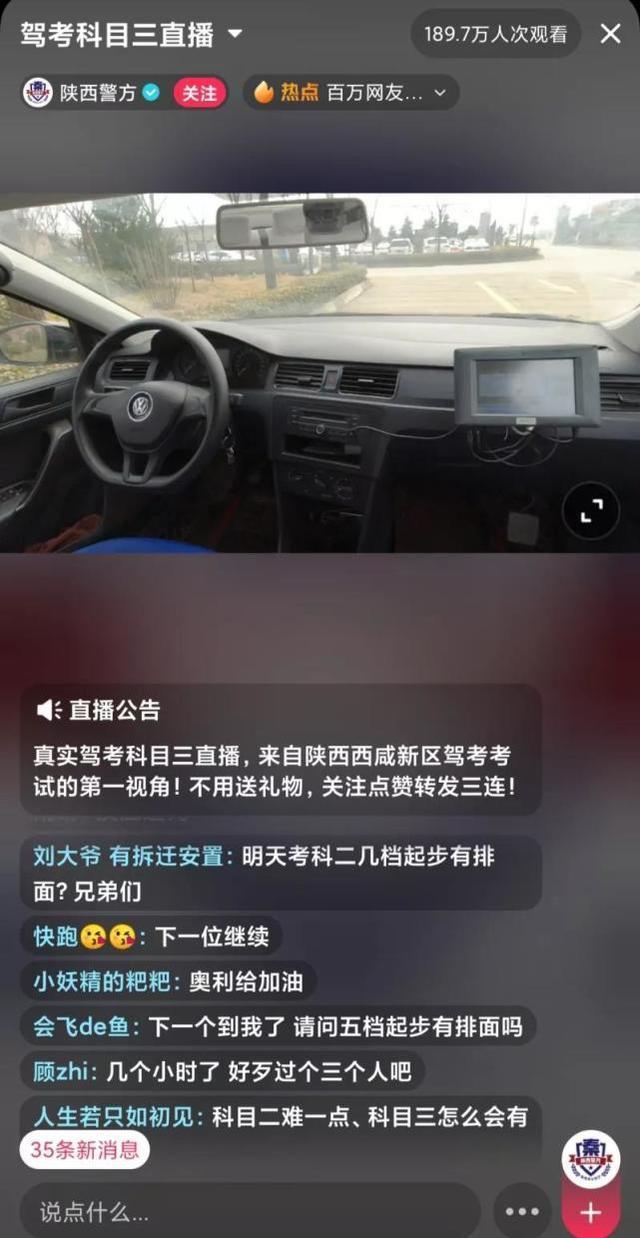640x1238 pixels.
Task: Jump to the 35条新消息 new messages
Action: point(84,1149)
